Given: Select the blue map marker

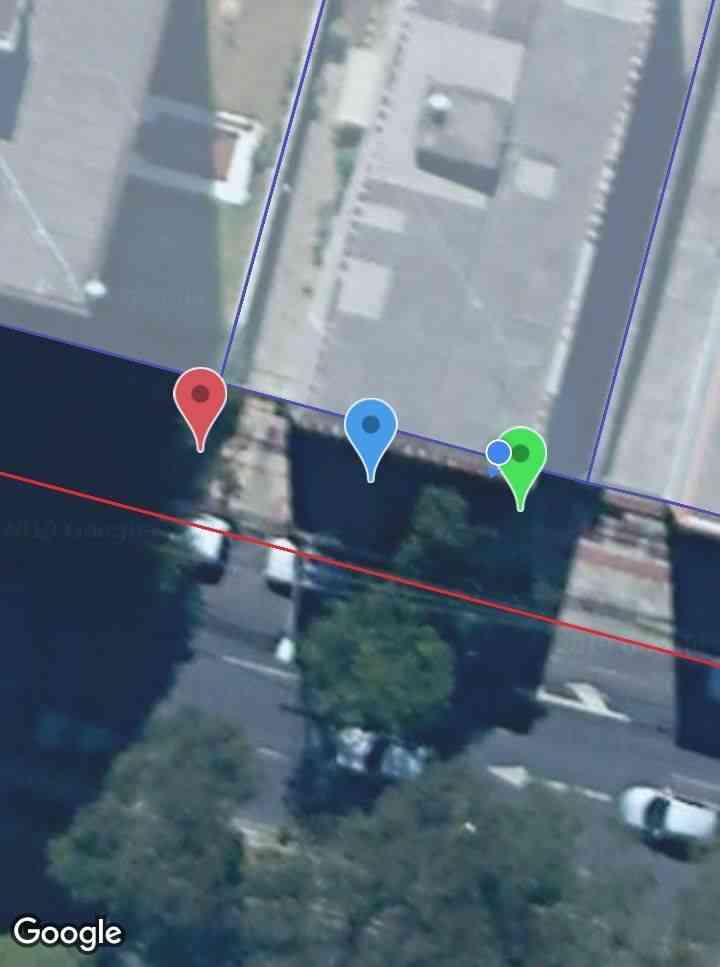Looking at the screenshot, I should [x=371, y=428].
